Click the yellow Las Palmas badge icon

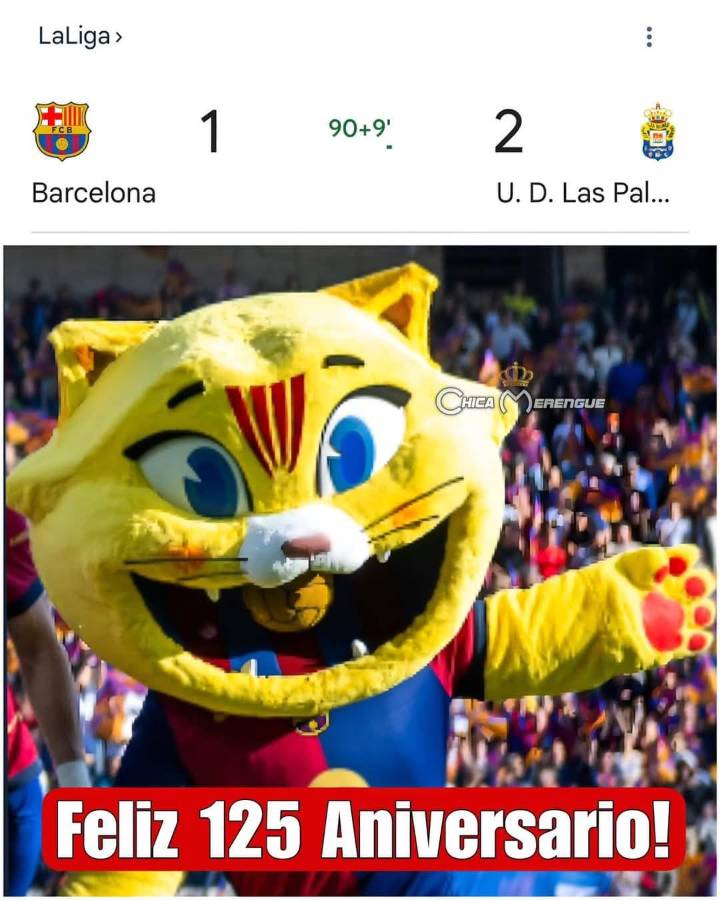[657, 131]
